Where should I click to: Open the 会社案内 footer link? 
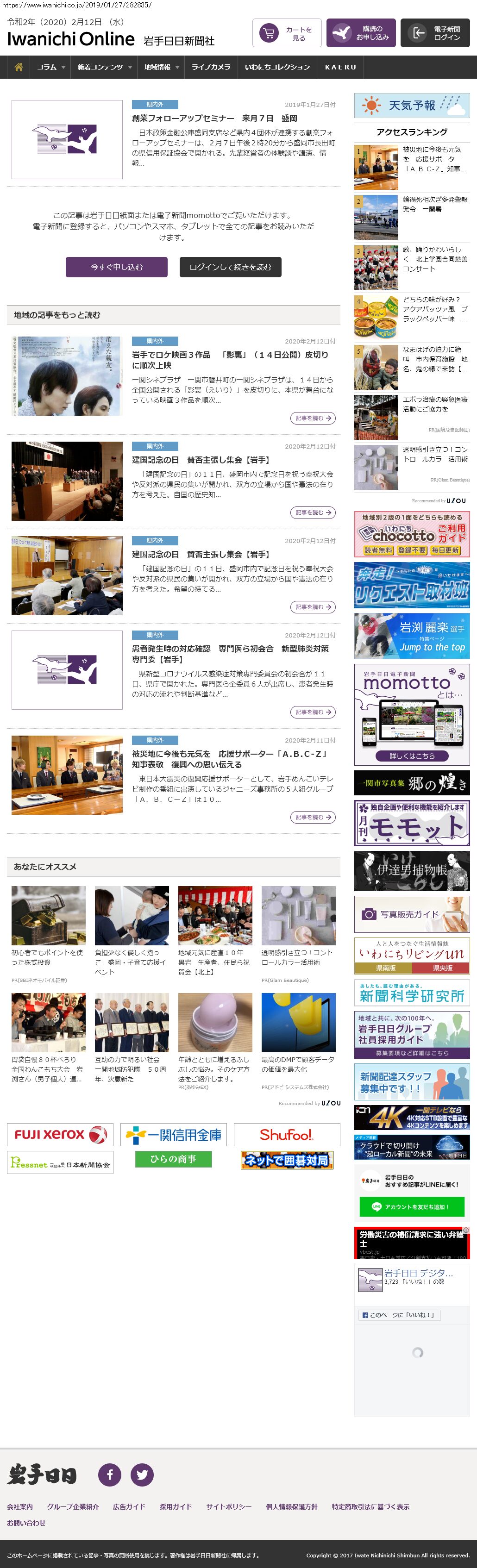(20, 1506)
